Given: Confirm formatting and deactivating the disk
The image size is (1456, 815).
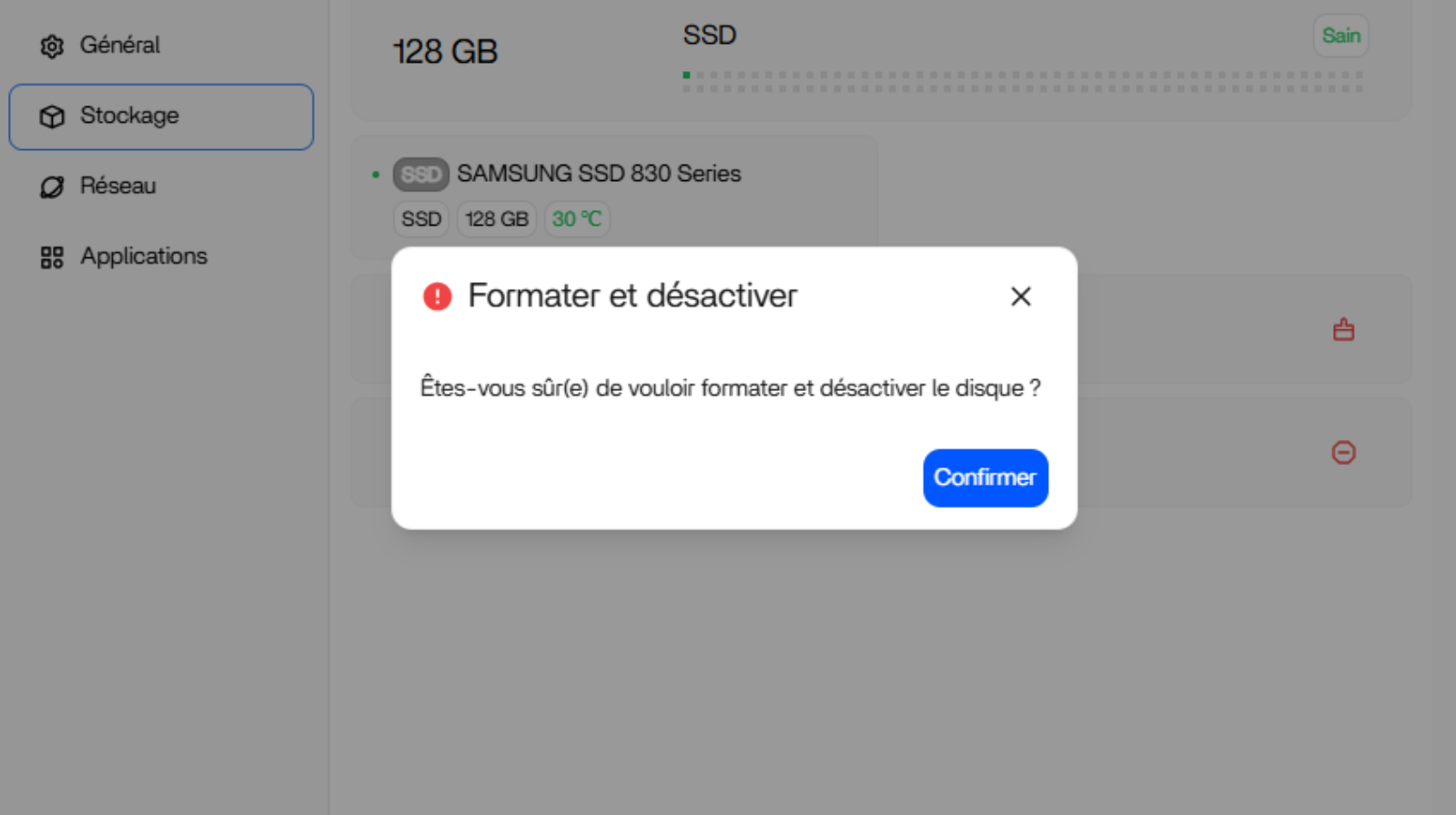Looking at the screenshot, I should 985,478.
